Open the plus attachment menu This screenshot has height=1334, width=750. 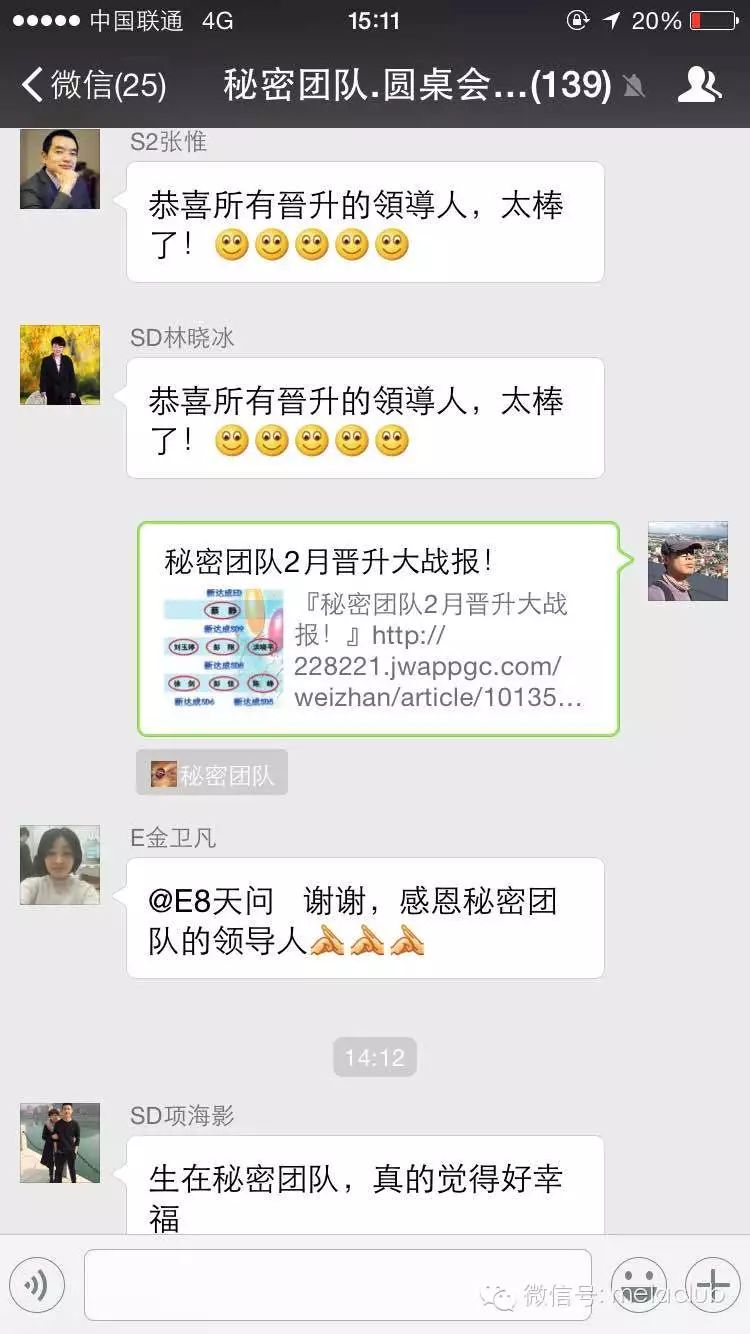(712, 1284)
